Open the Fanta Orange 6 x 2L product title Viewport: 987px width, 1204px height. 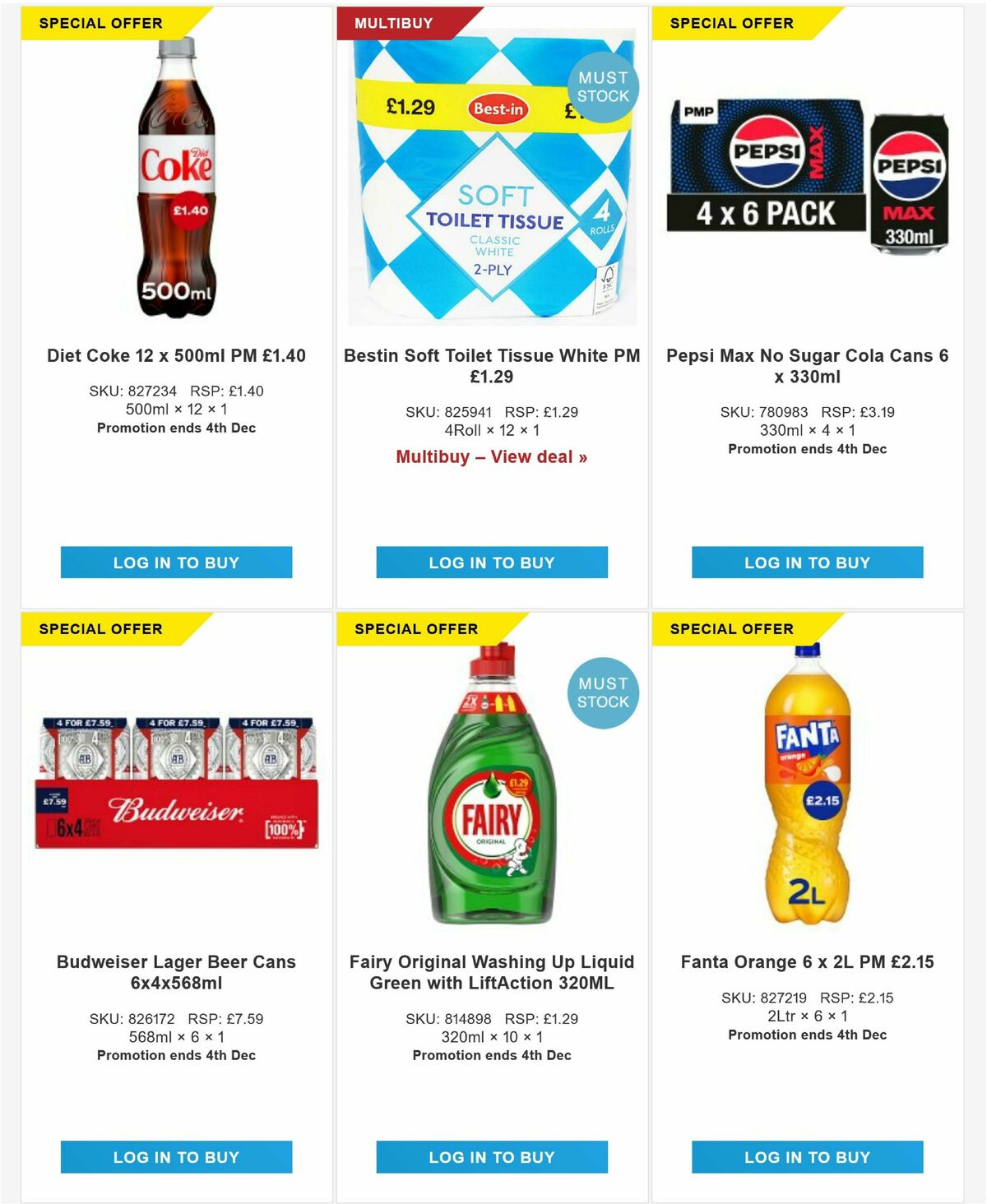(x=807, y=961)
